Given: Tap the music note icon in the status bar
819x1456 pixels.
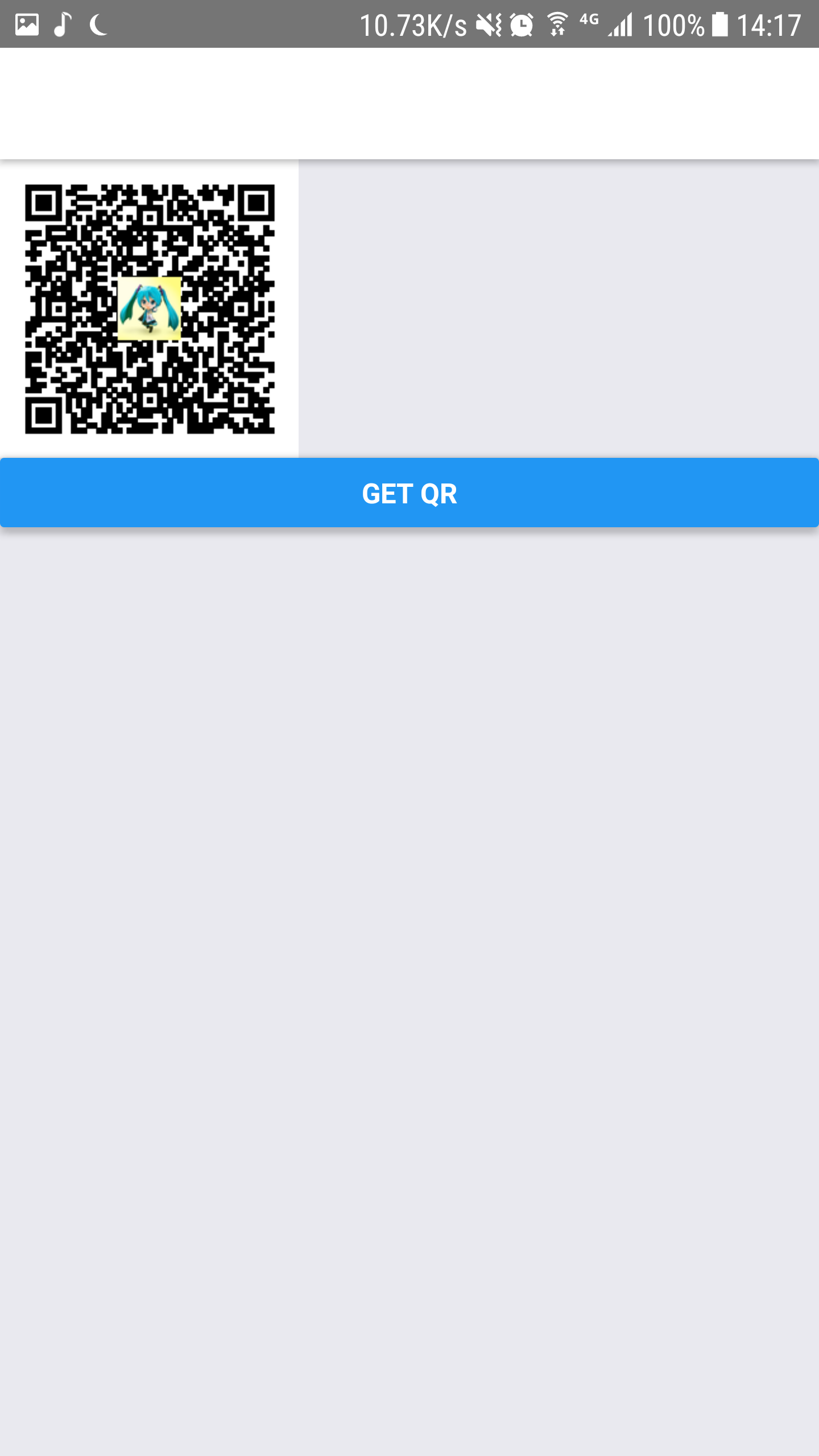Looking at the screenshot, I should tap(63, 24).
